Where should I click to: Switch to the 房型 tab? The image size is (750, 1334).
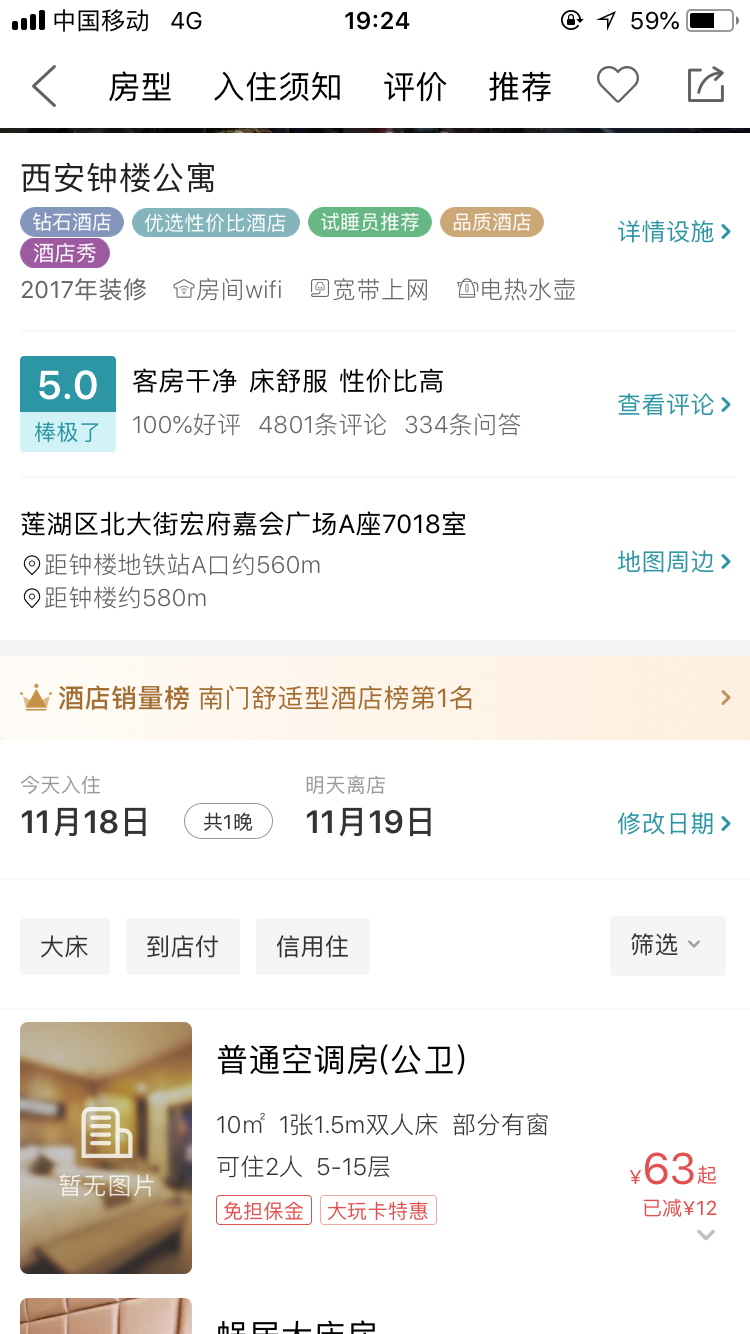[140, 87]
